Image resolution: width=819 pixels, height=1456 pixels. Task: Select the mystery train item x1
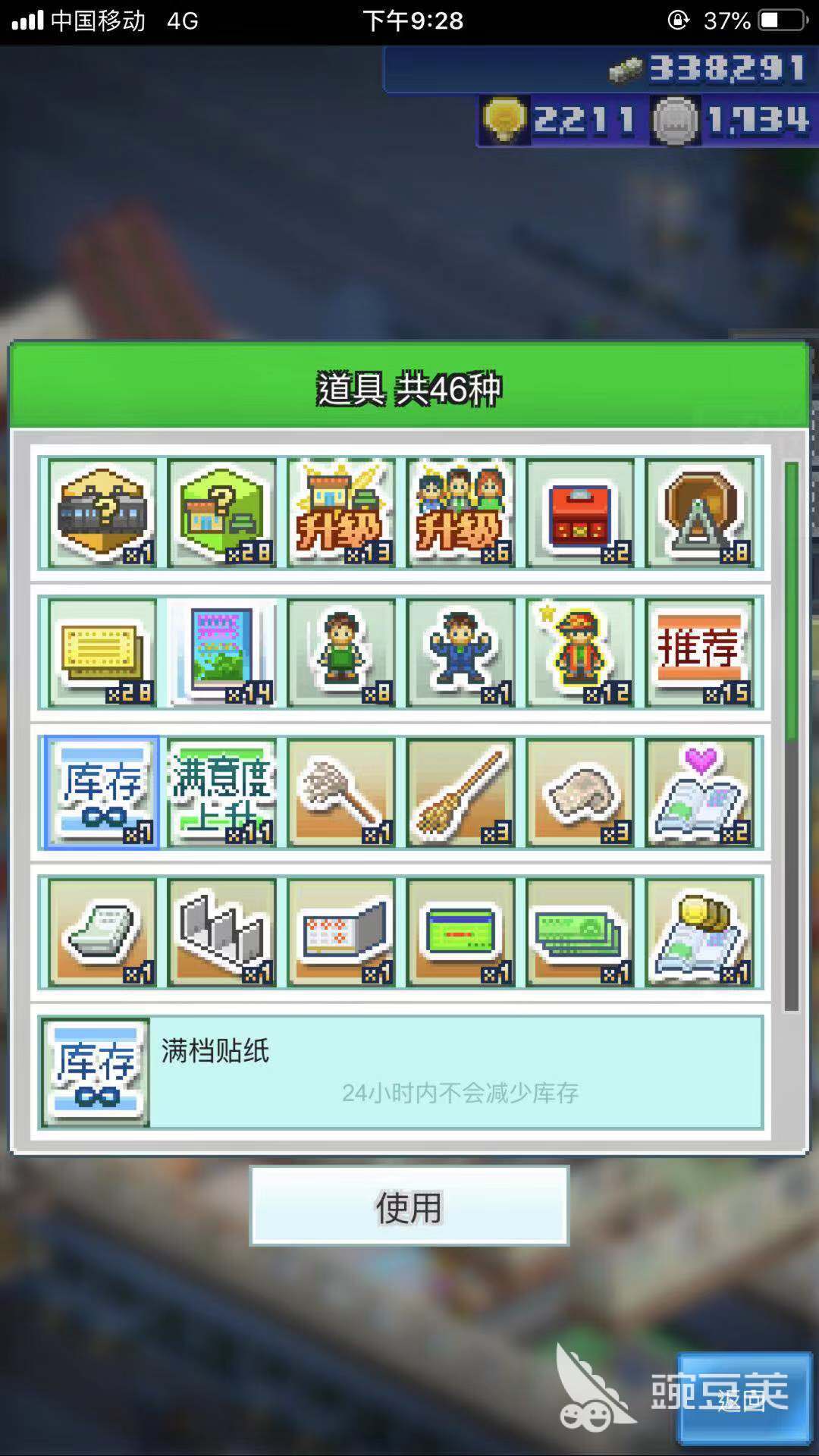pos(102,513)
